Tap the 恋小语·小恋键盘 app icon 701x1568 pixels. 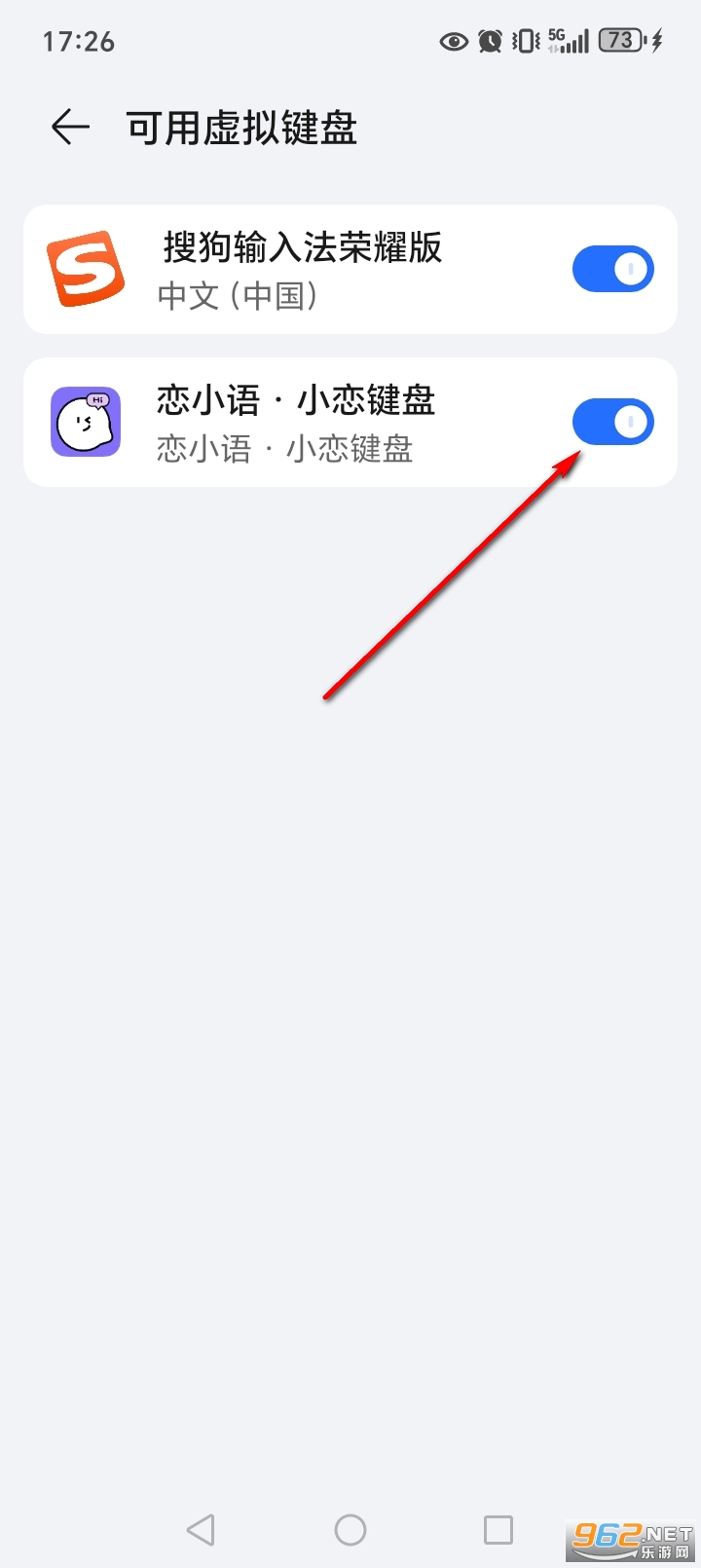point(86,421)
